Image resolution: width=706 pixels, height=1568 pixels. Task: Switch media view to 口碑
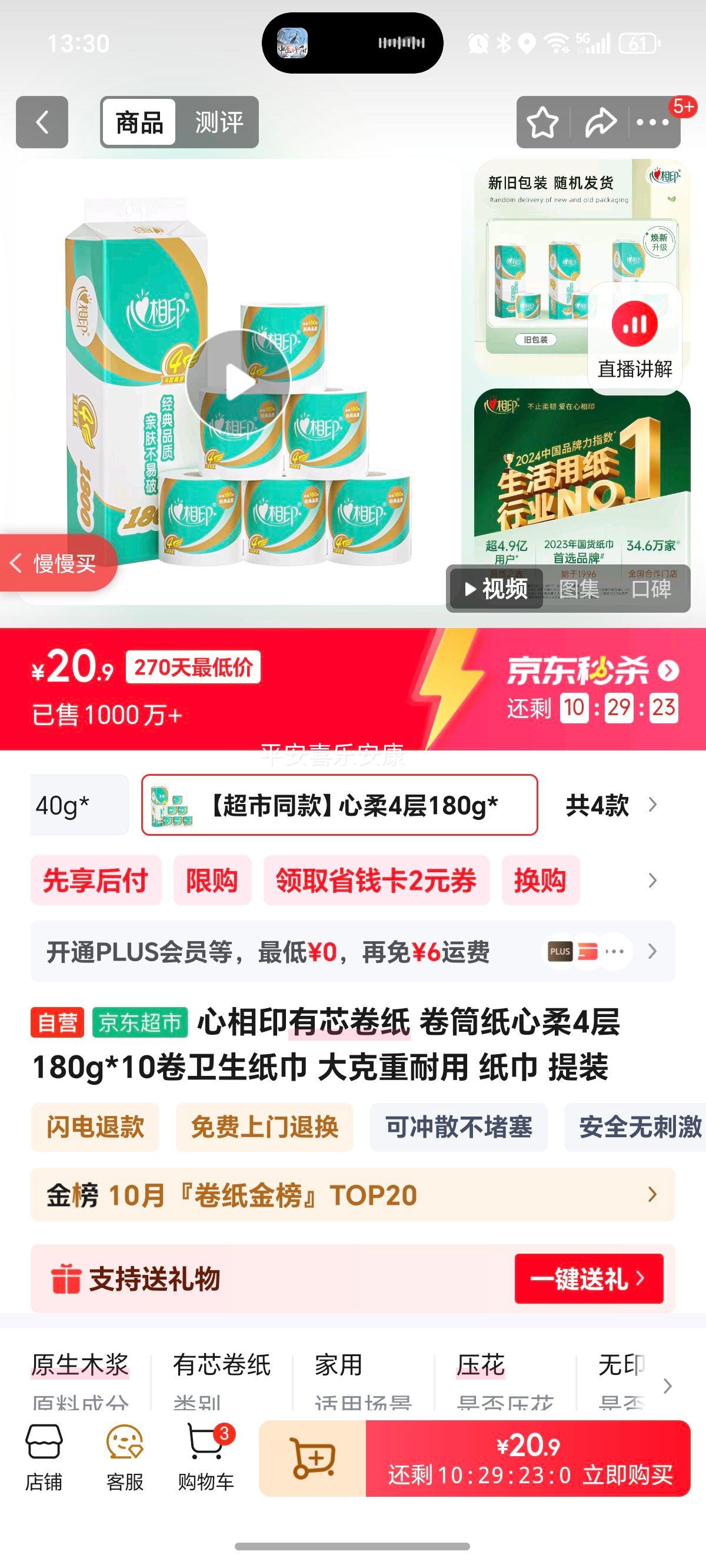(x=651, y=589)
